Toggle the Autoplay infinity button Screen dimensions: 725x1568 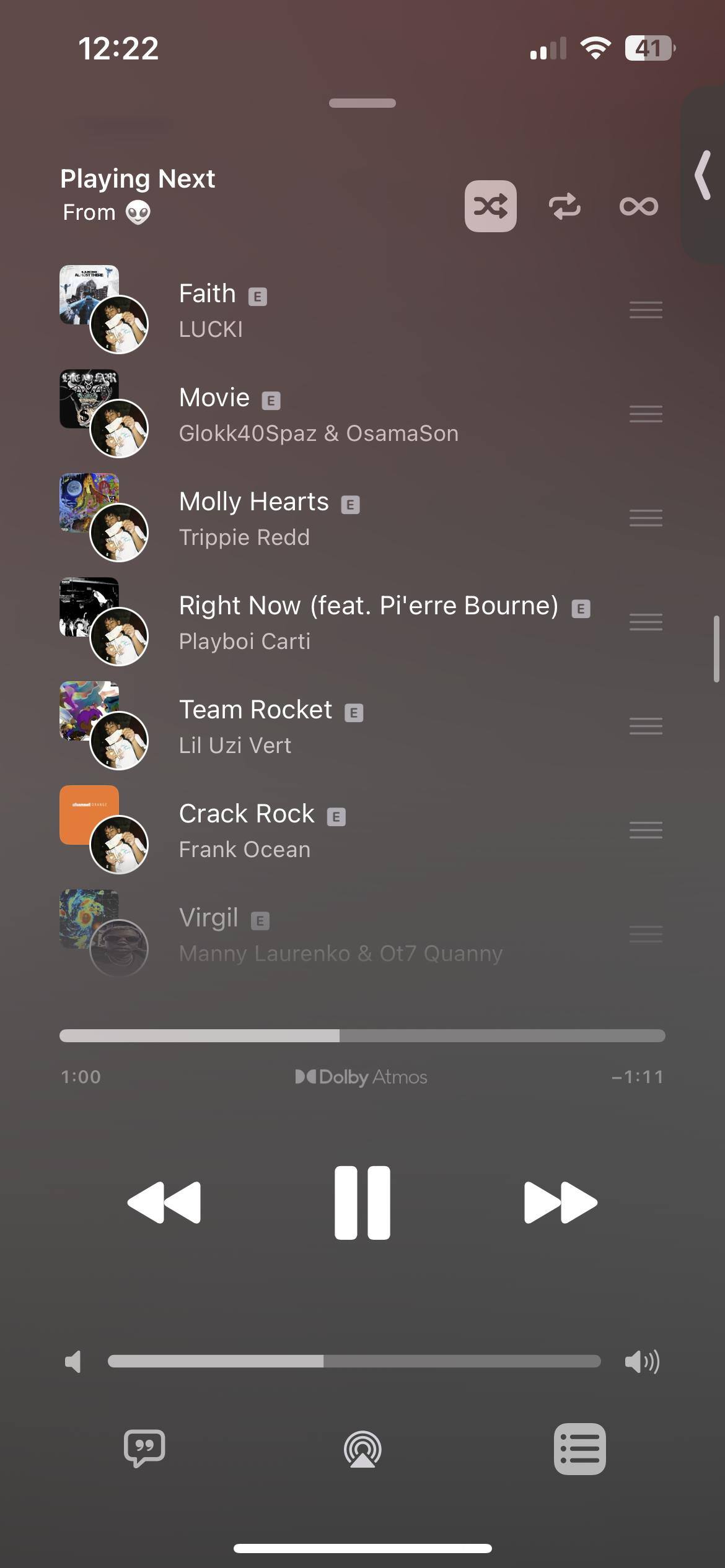[x=638, y=206]
